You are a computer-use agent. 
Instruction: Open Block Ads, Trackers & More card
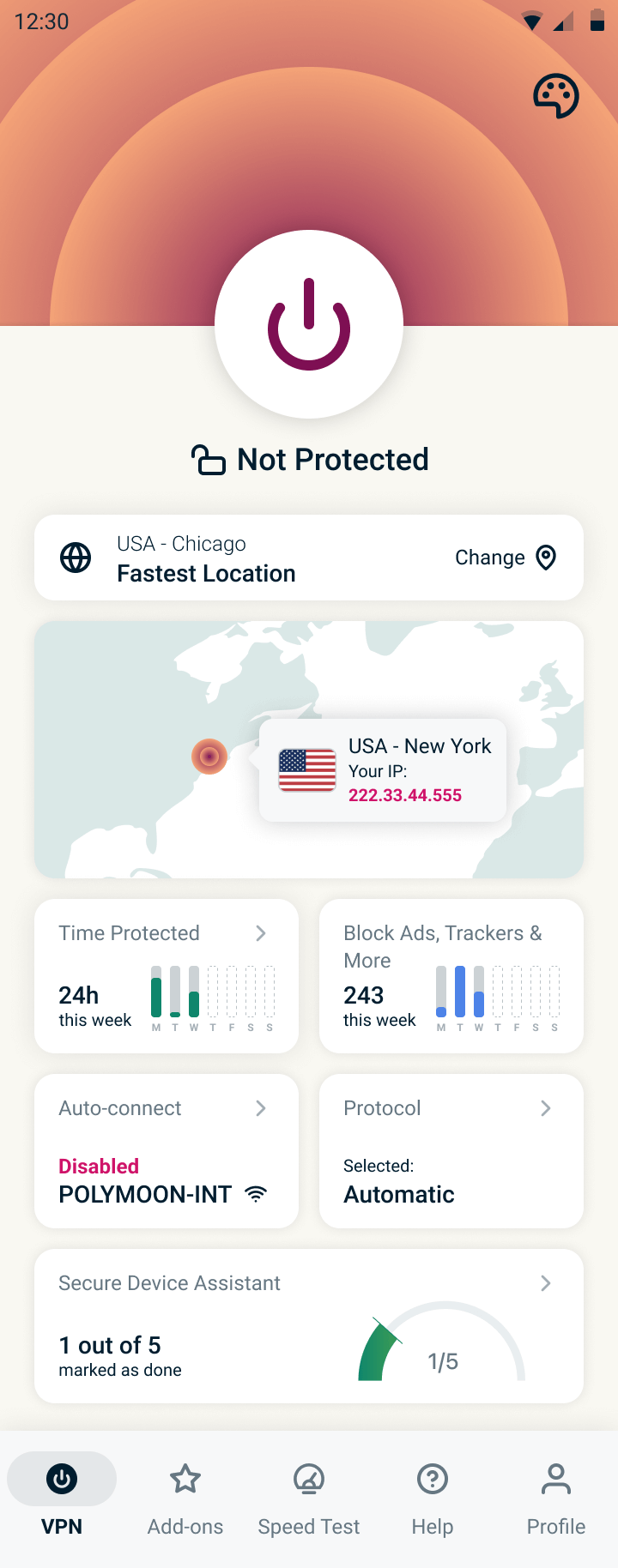click(x=451, y=975)
